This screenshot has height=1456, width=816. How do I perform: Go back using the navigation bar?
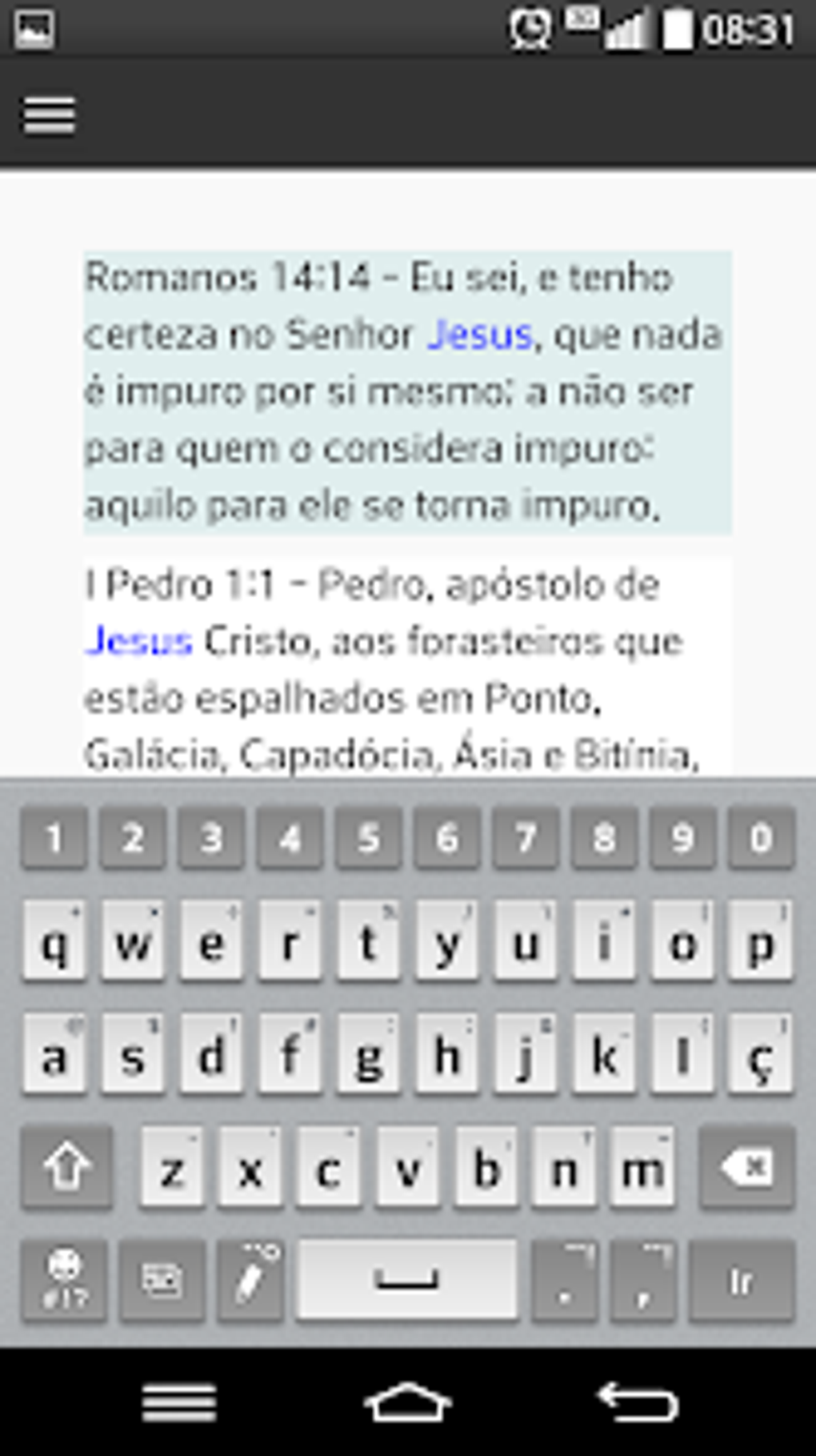click(x=638, y=1402)
